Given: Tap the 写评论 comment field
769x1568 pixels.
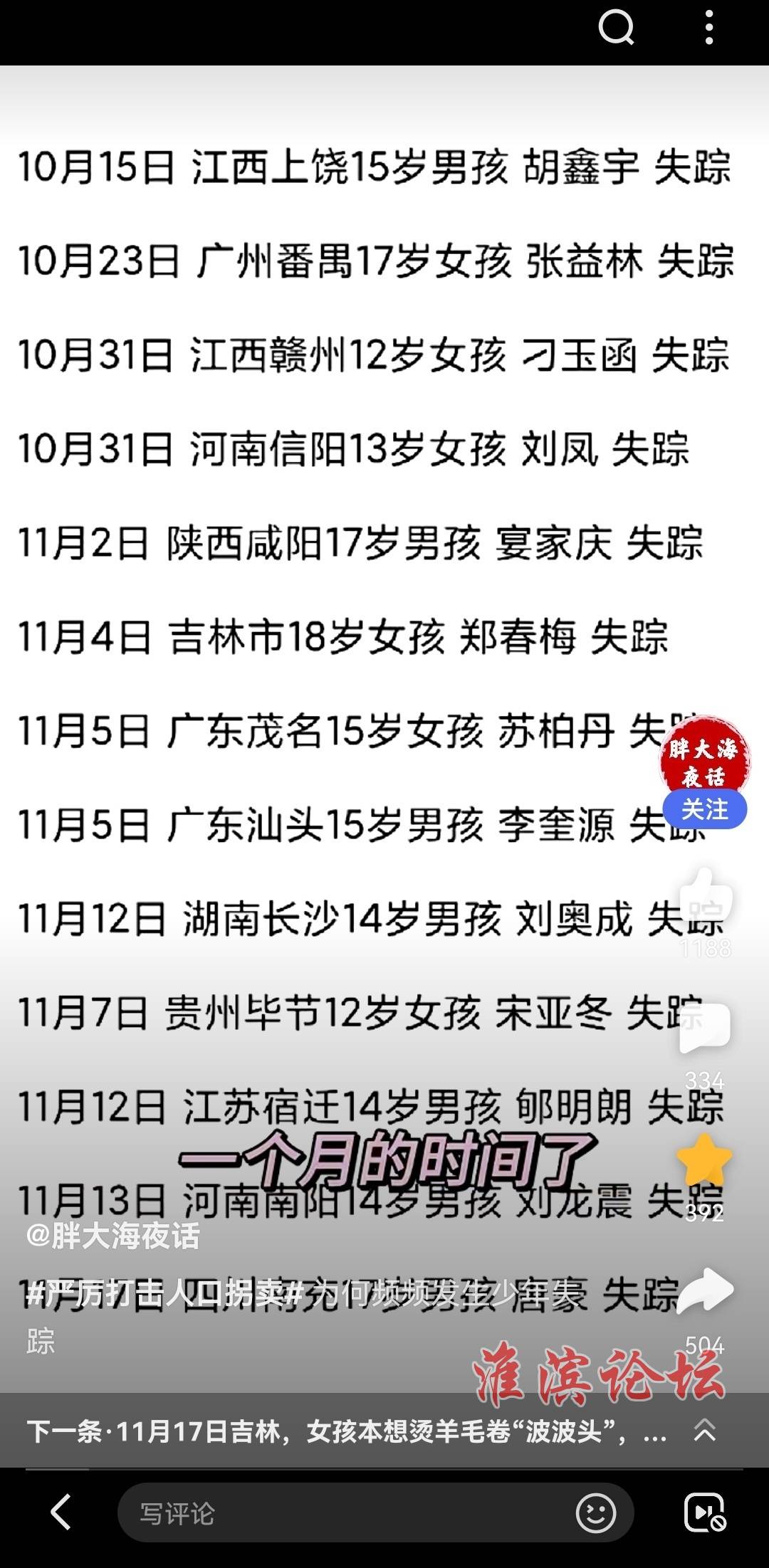Looking at the screenshot, I should [342, 1513].
